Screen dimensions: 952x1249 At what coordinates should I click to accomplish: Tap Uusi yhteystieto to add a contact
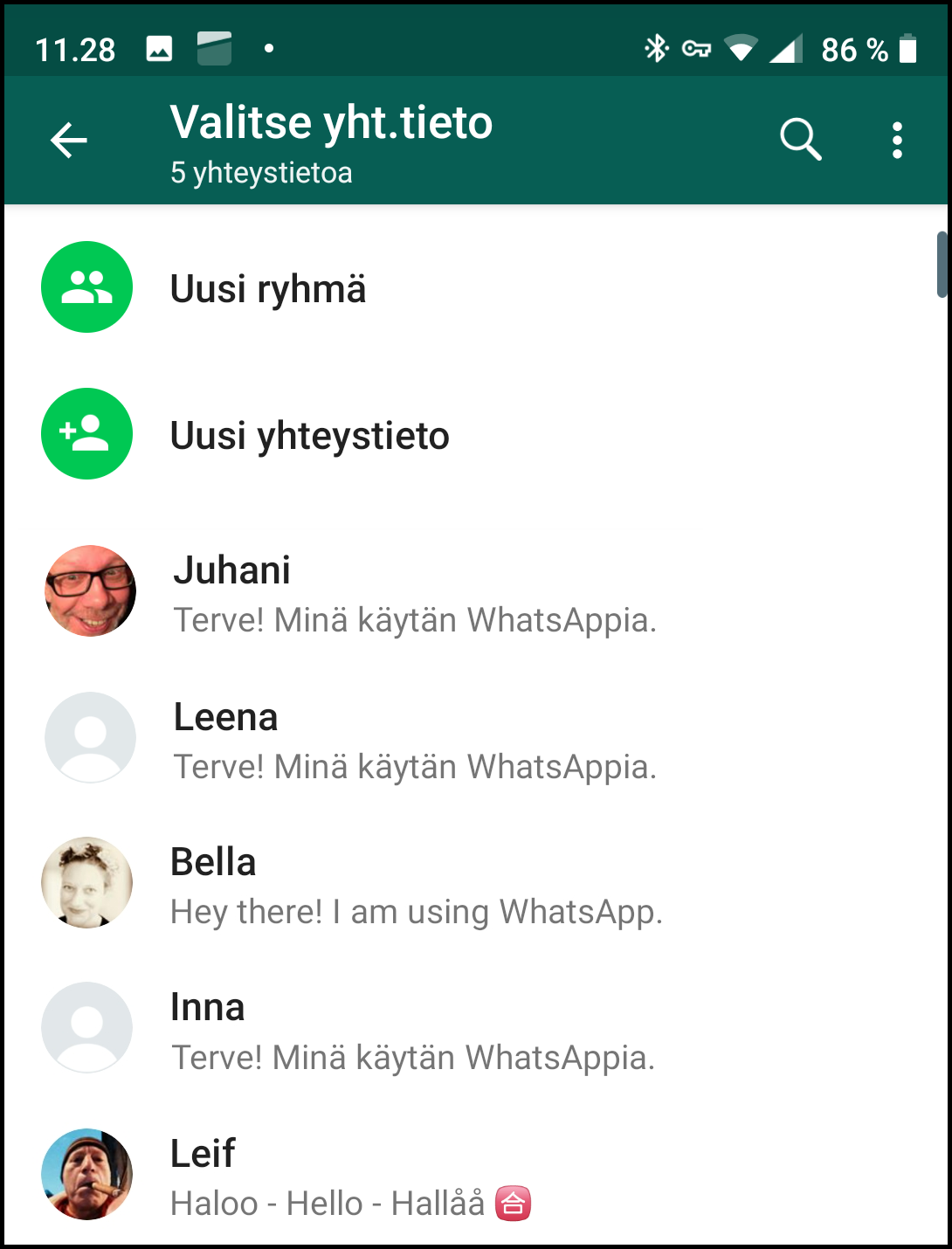click(x=310, y=433)
